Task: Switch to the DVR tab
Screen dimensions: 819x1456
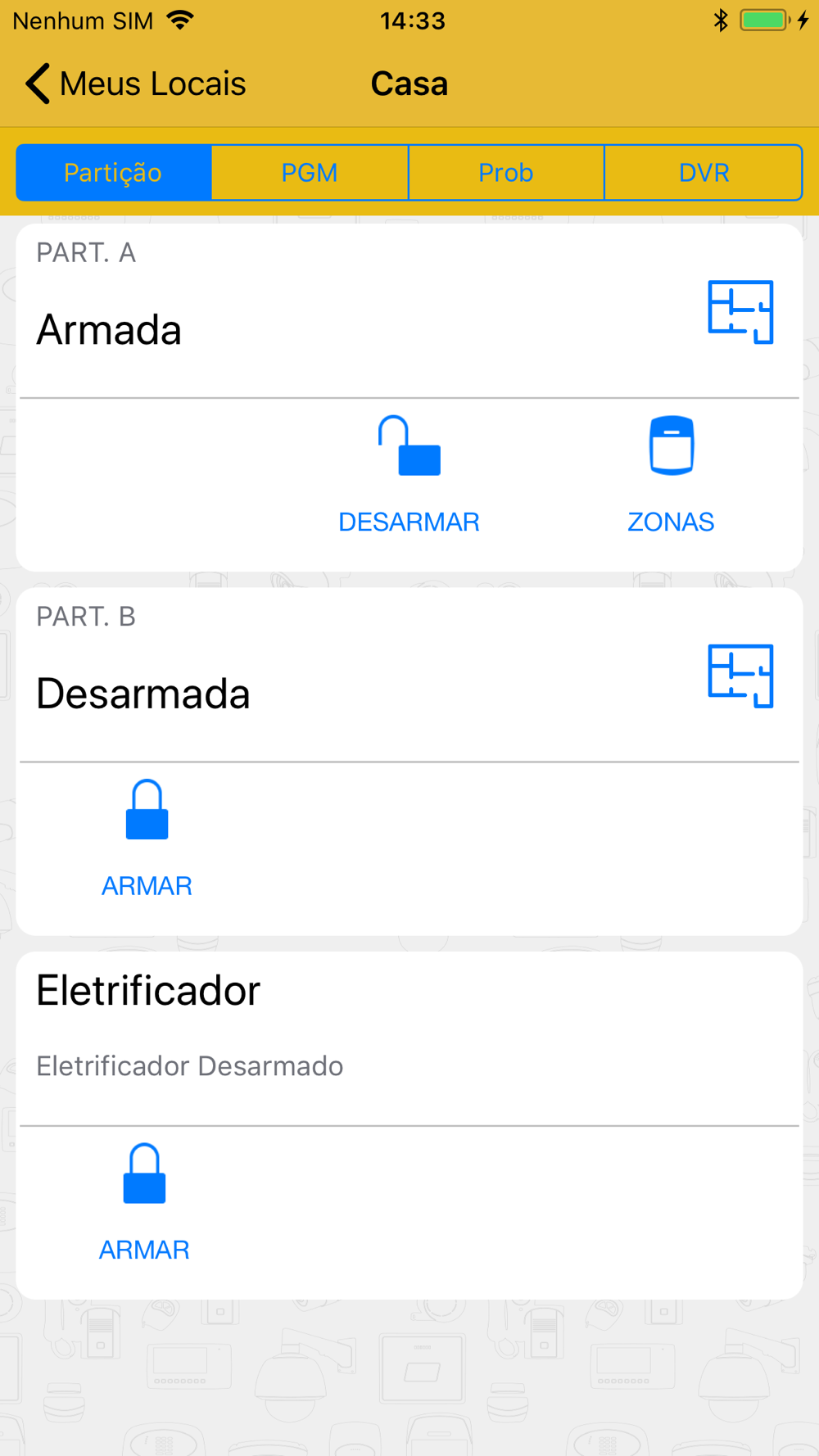Action: pyautogui.click(x=704, y=173)
